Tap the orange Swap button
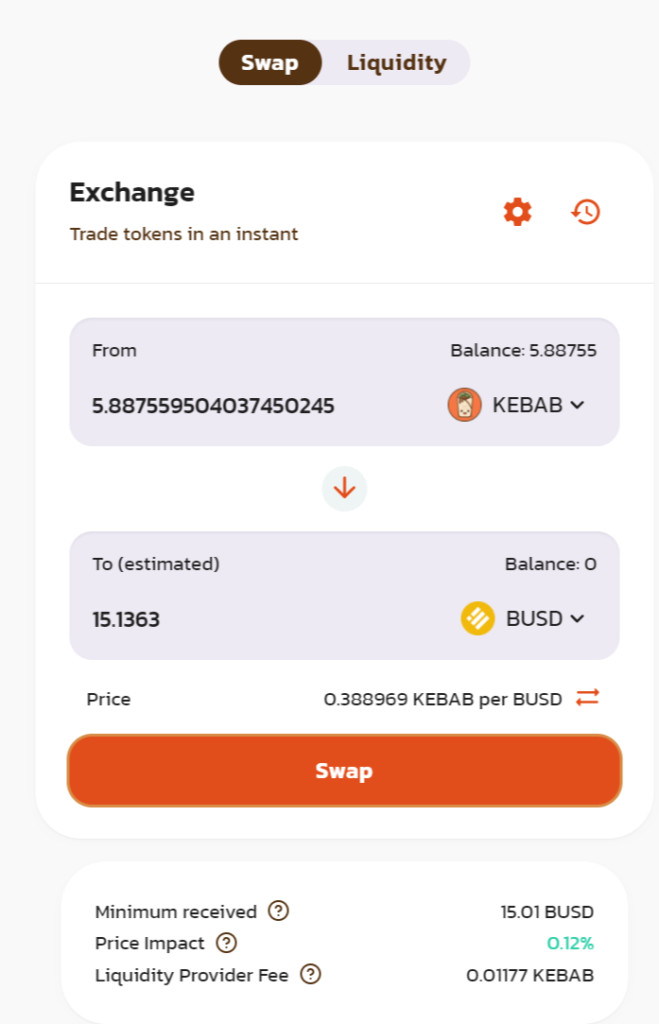Viewport: 659px width, 1024px height. [x=344, y=770]
